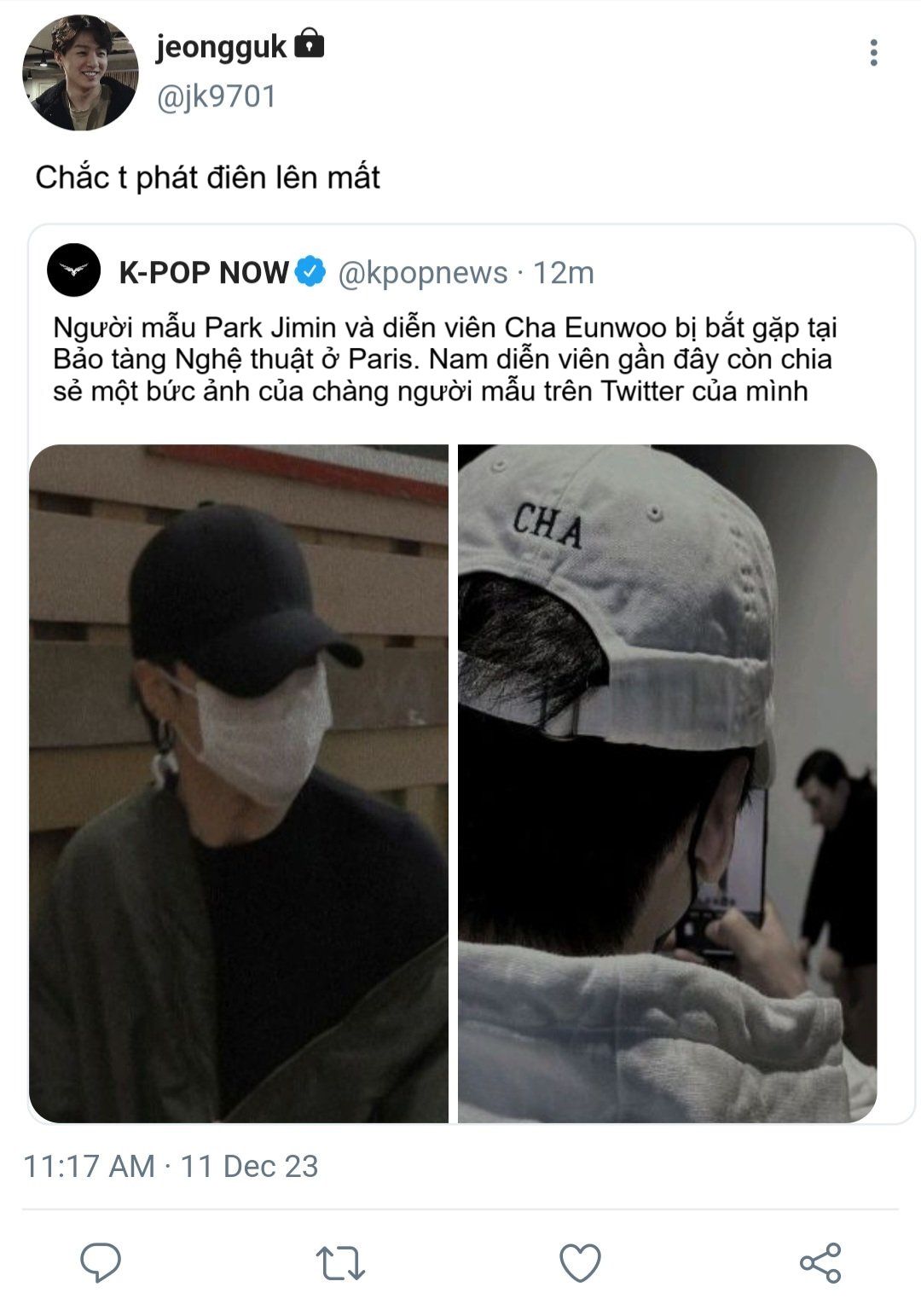This screenshot has height=1316, width=921.
Task: View the black cap photo
Action: pos(239,783)
